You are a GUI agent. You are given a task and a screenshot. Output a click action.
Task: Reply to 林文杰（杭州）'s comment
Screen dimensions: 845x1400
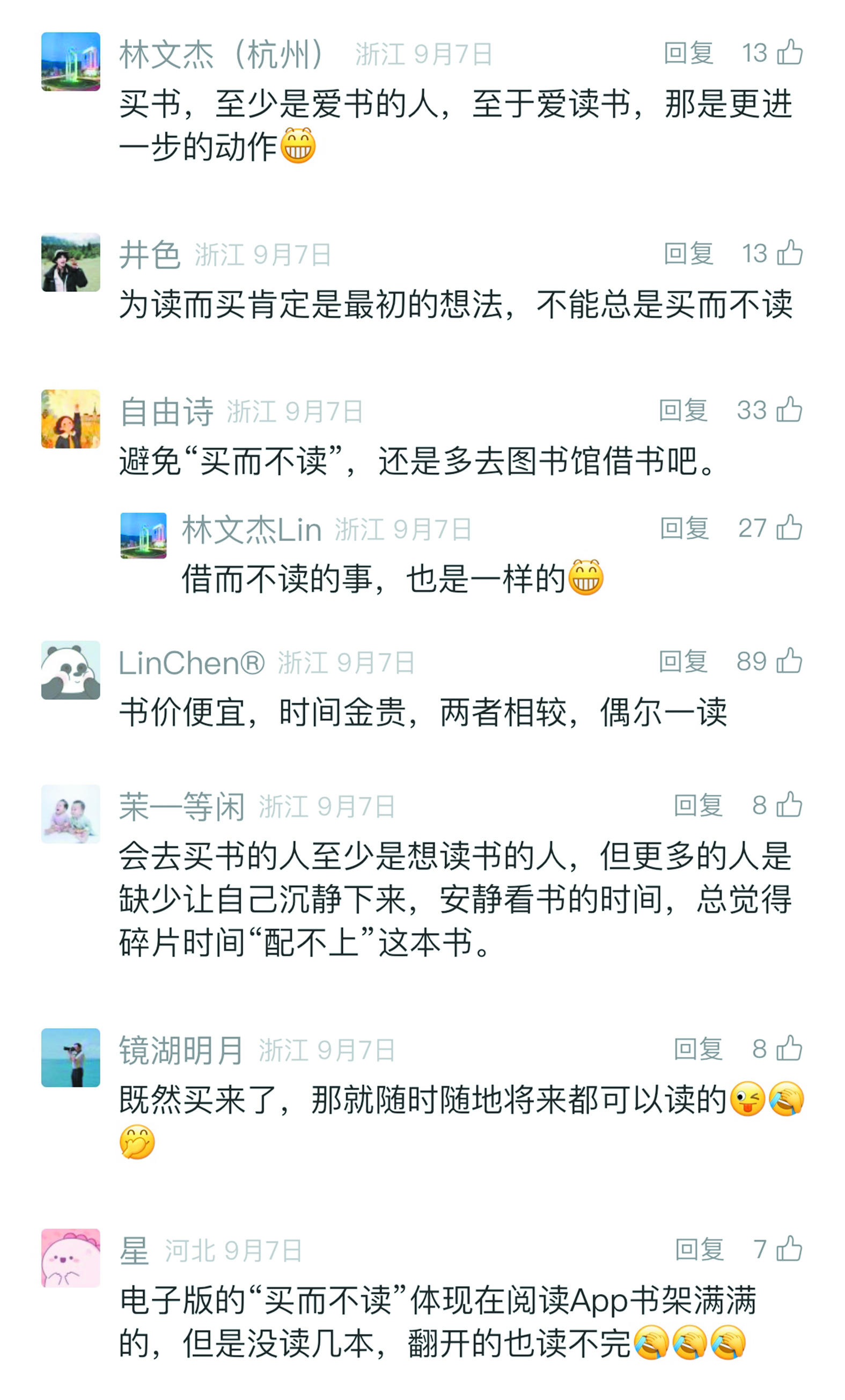[x=688, y=54]
